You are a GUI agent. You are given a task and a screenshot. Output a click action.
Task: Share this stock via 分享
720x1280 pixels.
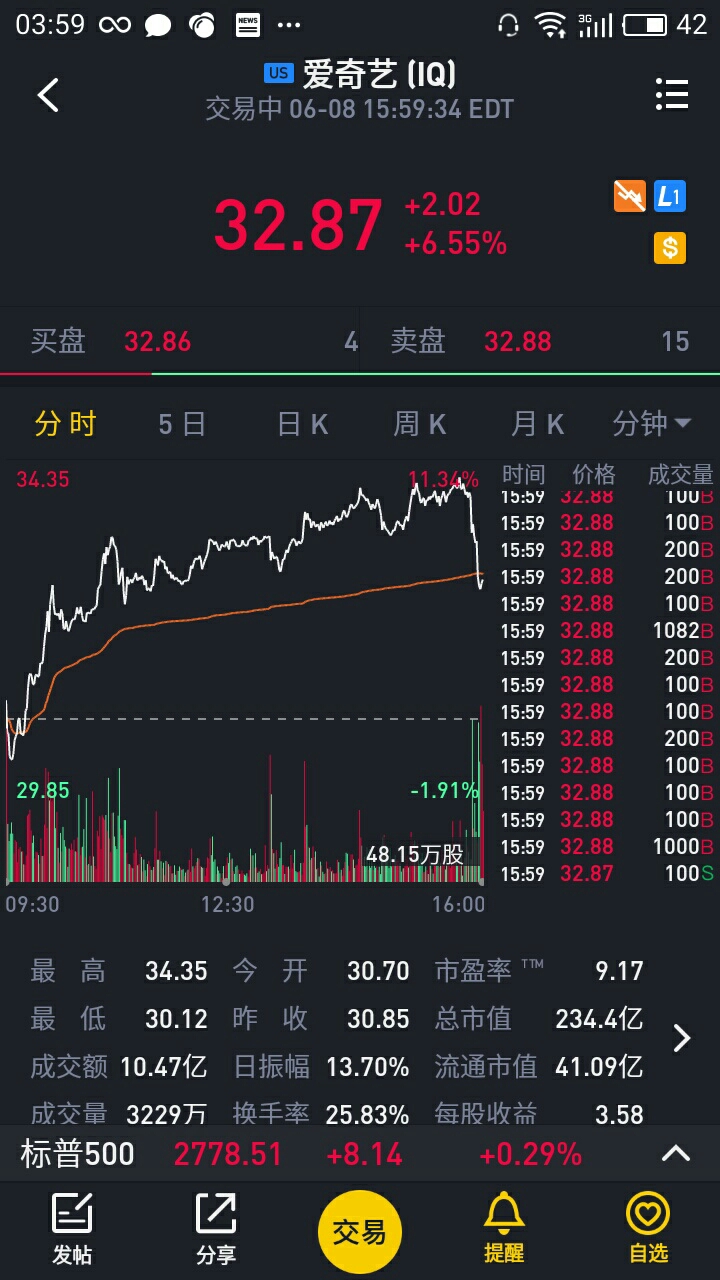point(216,1229)
